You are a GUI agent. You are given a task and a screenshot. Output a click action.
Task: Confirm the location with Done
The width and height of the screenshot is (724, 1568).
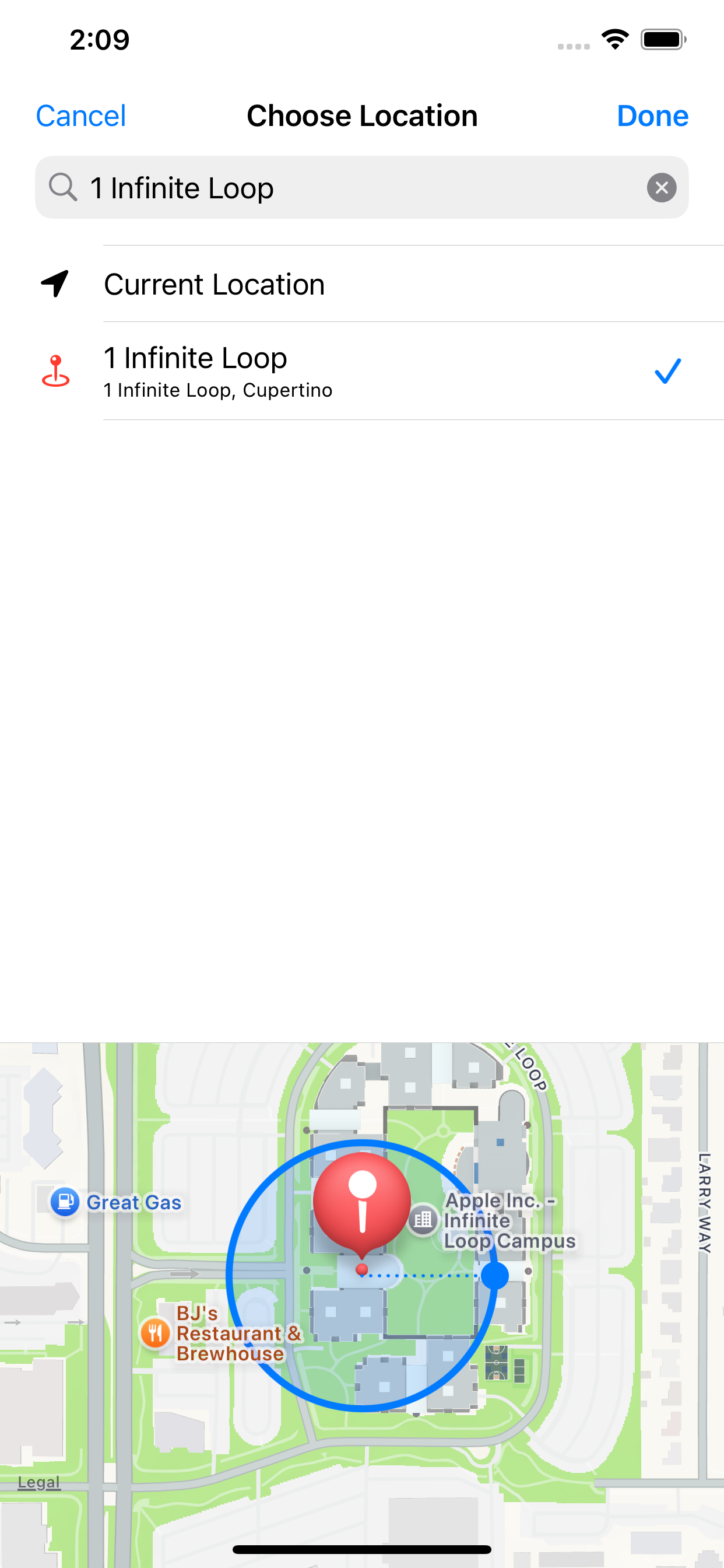(x=652, y=116)
